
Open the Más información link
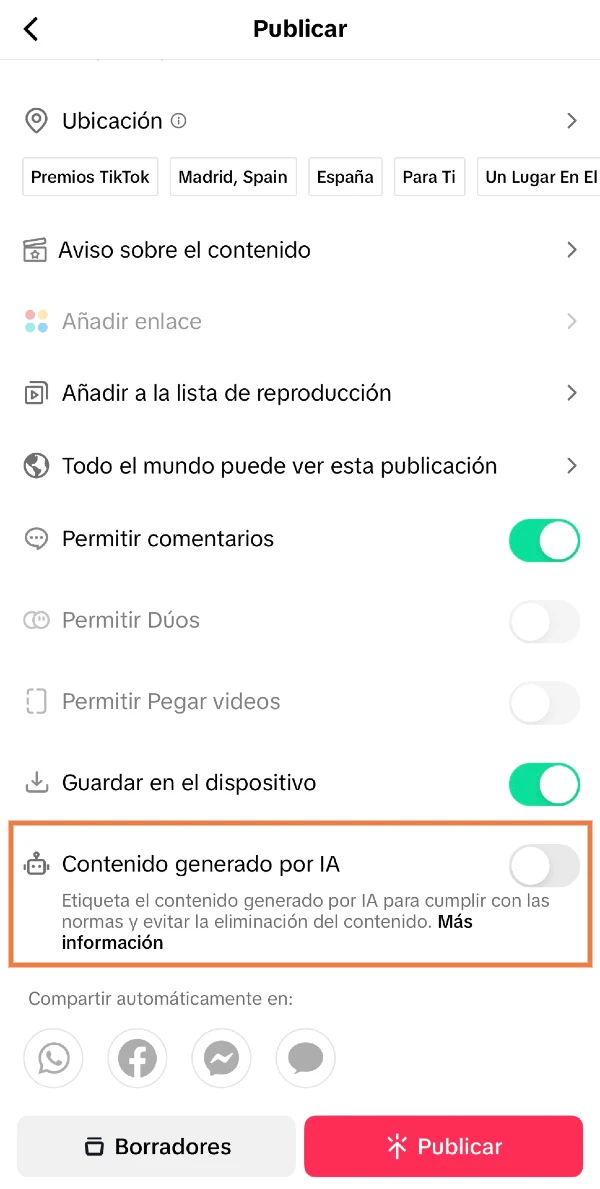point(112,942)
